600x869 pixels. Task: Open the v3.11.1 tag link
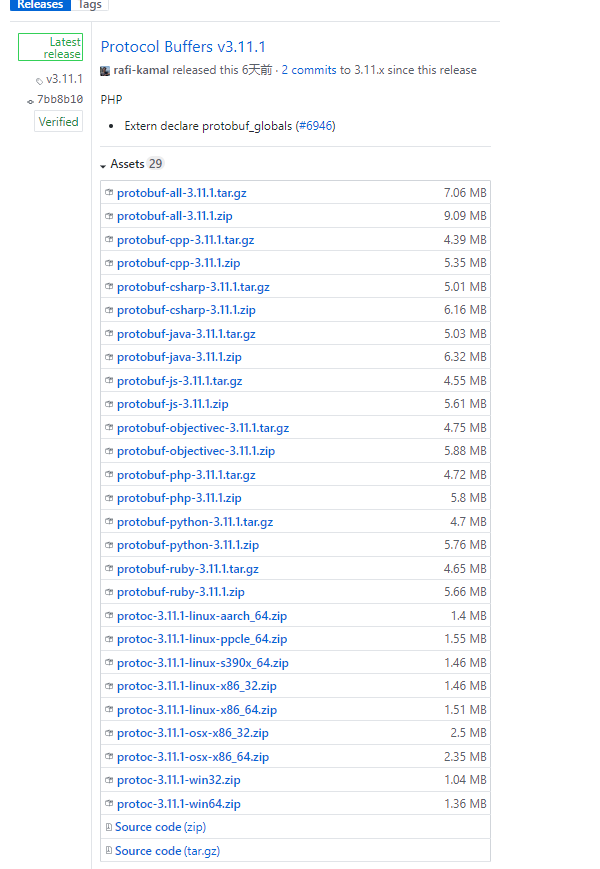(64, 79)
